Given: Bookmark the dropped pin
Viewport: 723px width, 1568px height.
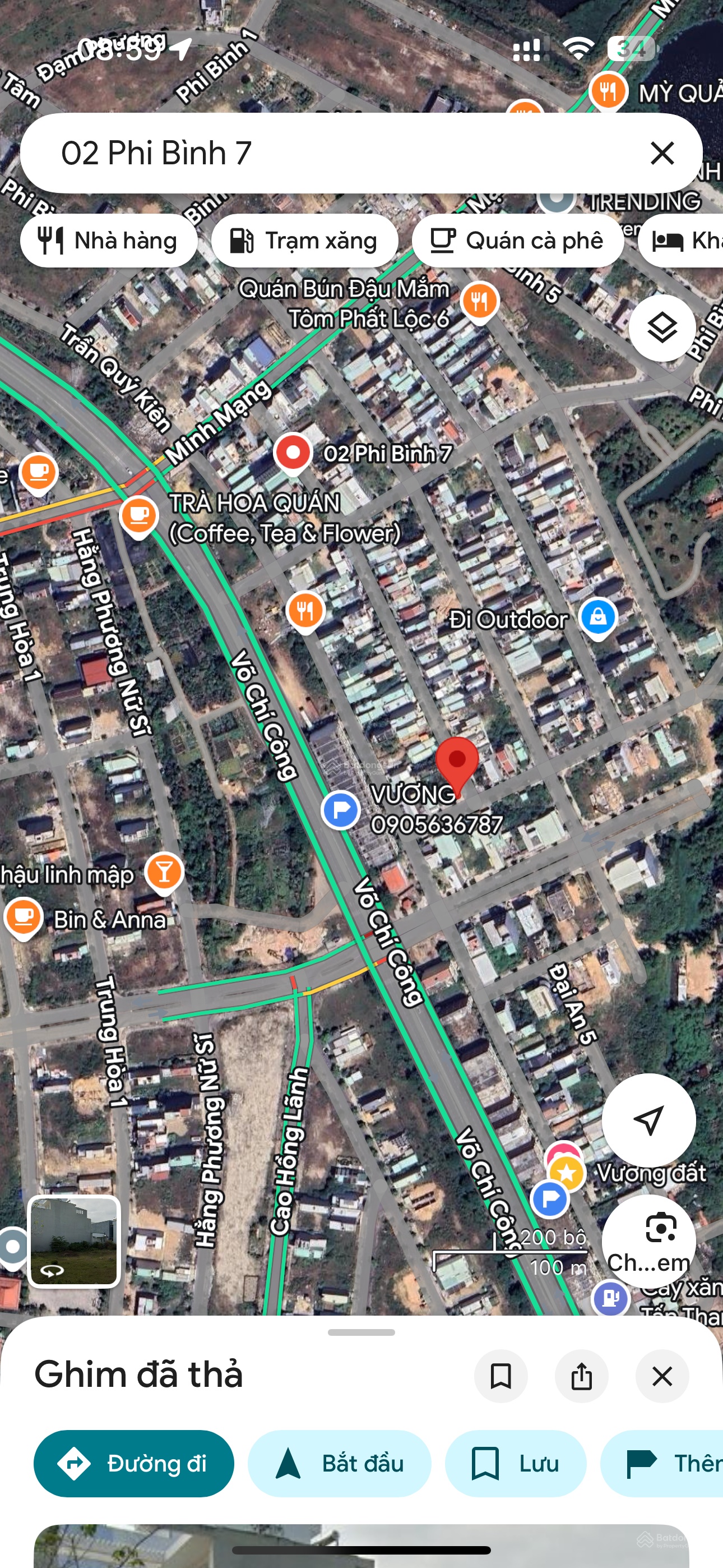Looking at the screenshot, I should pyautogui.click(x=501, y=1376).
